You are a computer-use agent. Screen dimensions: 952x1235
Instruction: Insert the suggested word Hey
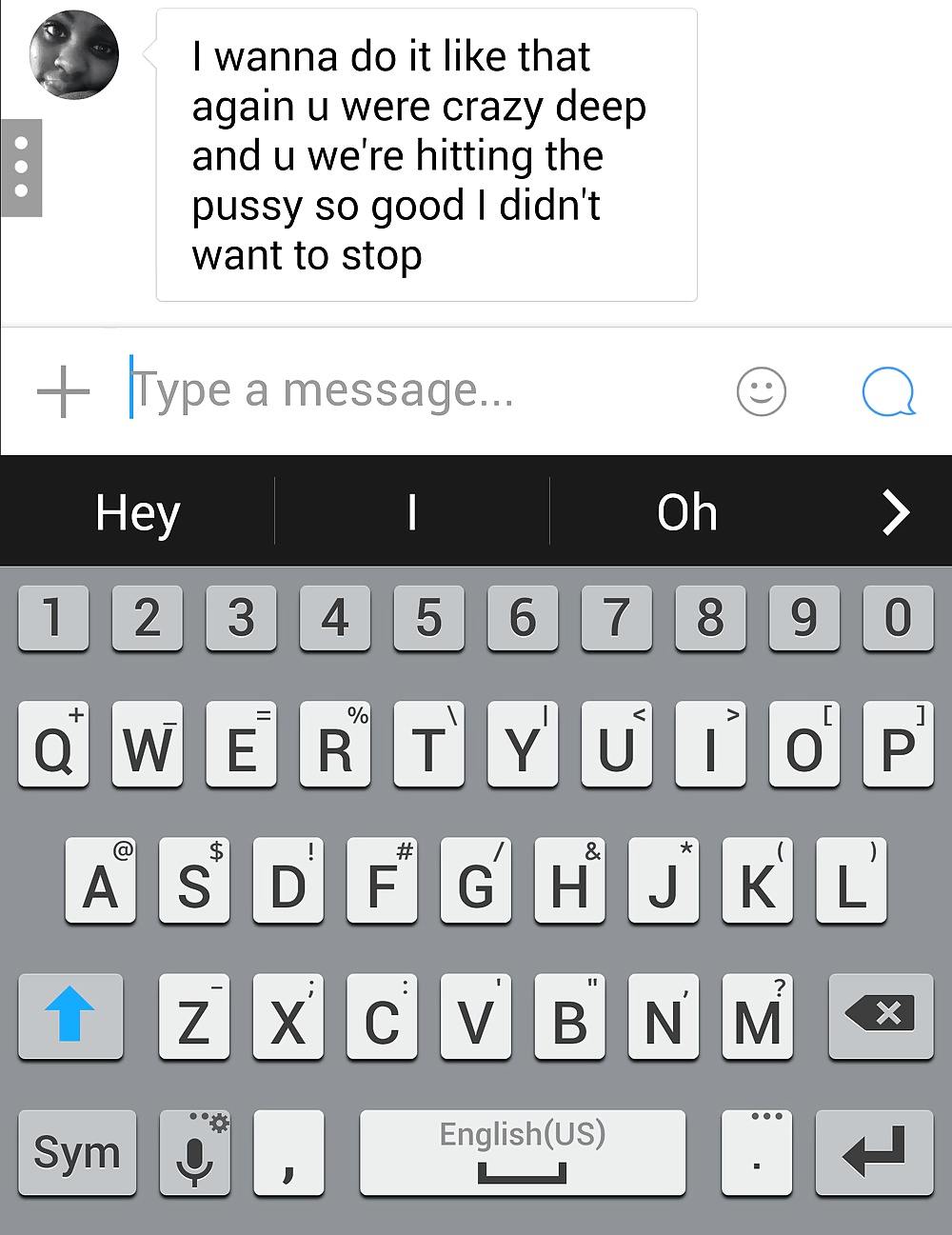tap(138, 512)
